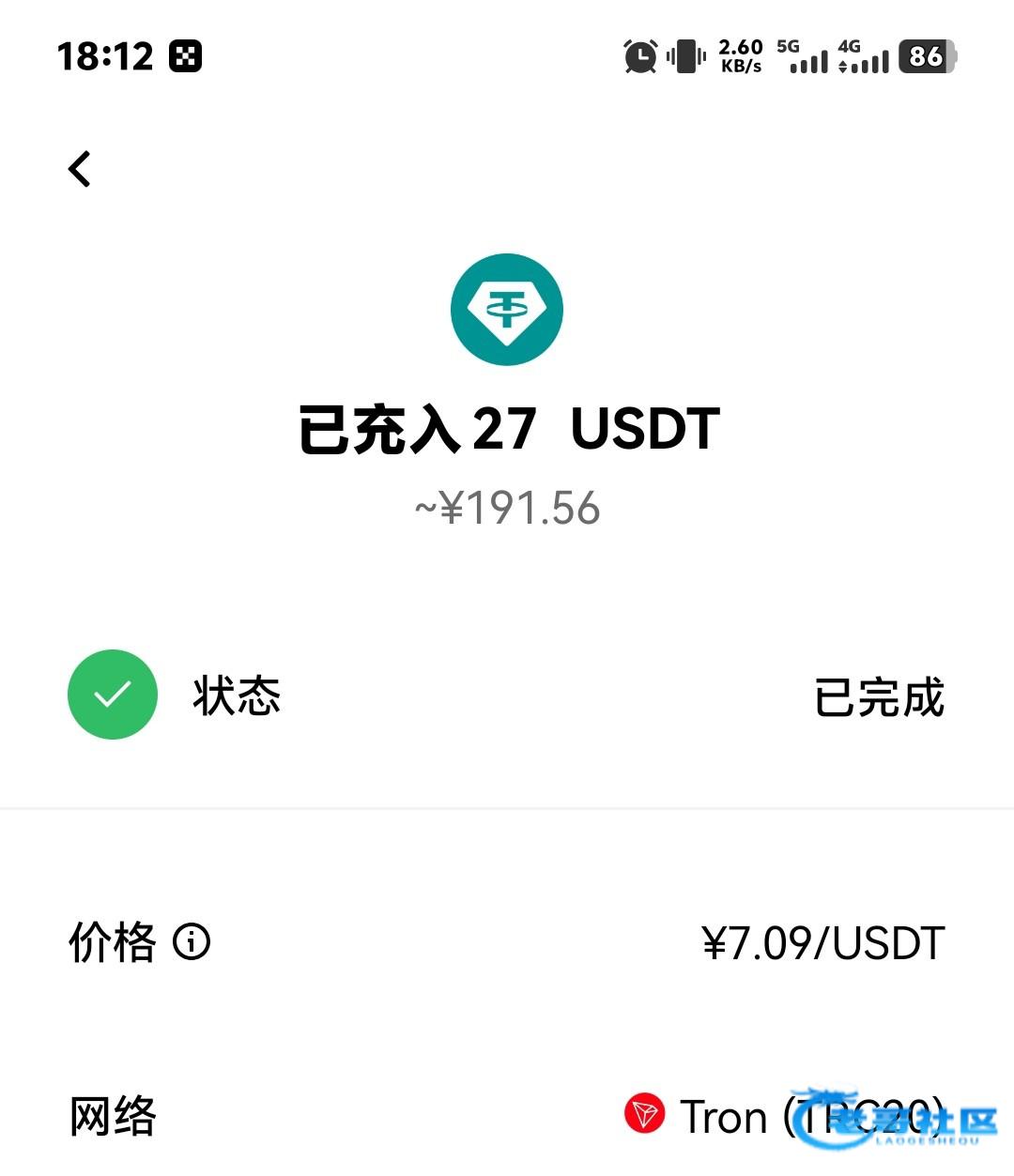1014x1176 pixels.
Task: Go back using the top-left arrow
Action: (x=81, y=170)
